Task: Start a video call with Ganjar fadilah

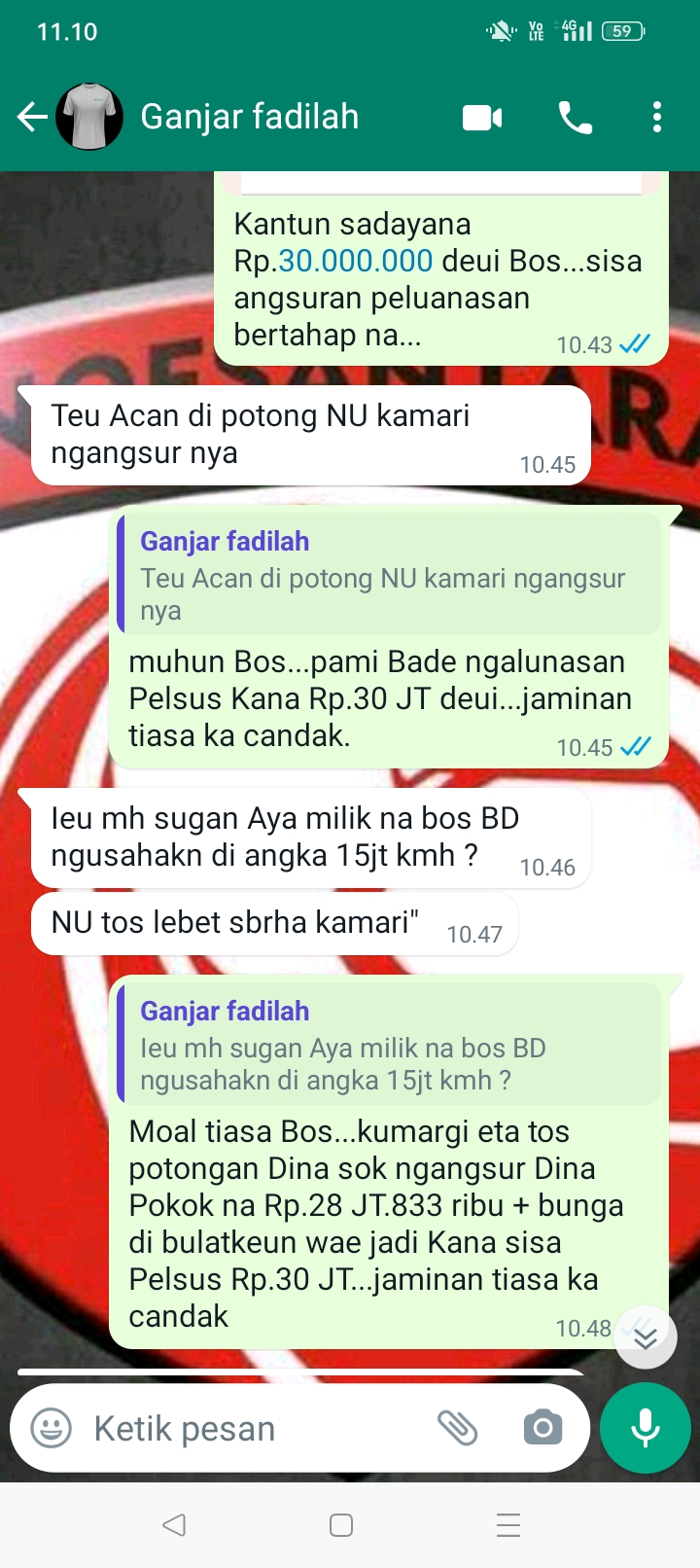Action: 482,118
